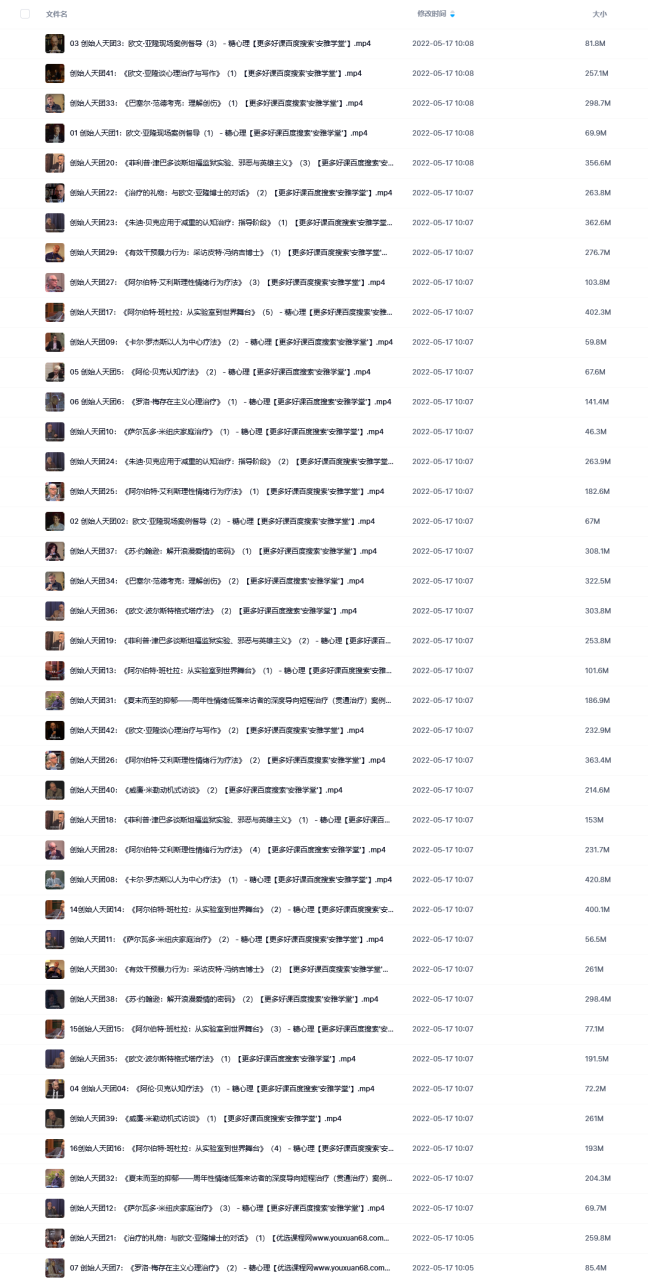Open 创始人天团22 治疗的礼物 (2) file
Viewport: 648px width, 1280px height.
coord(231,193)
